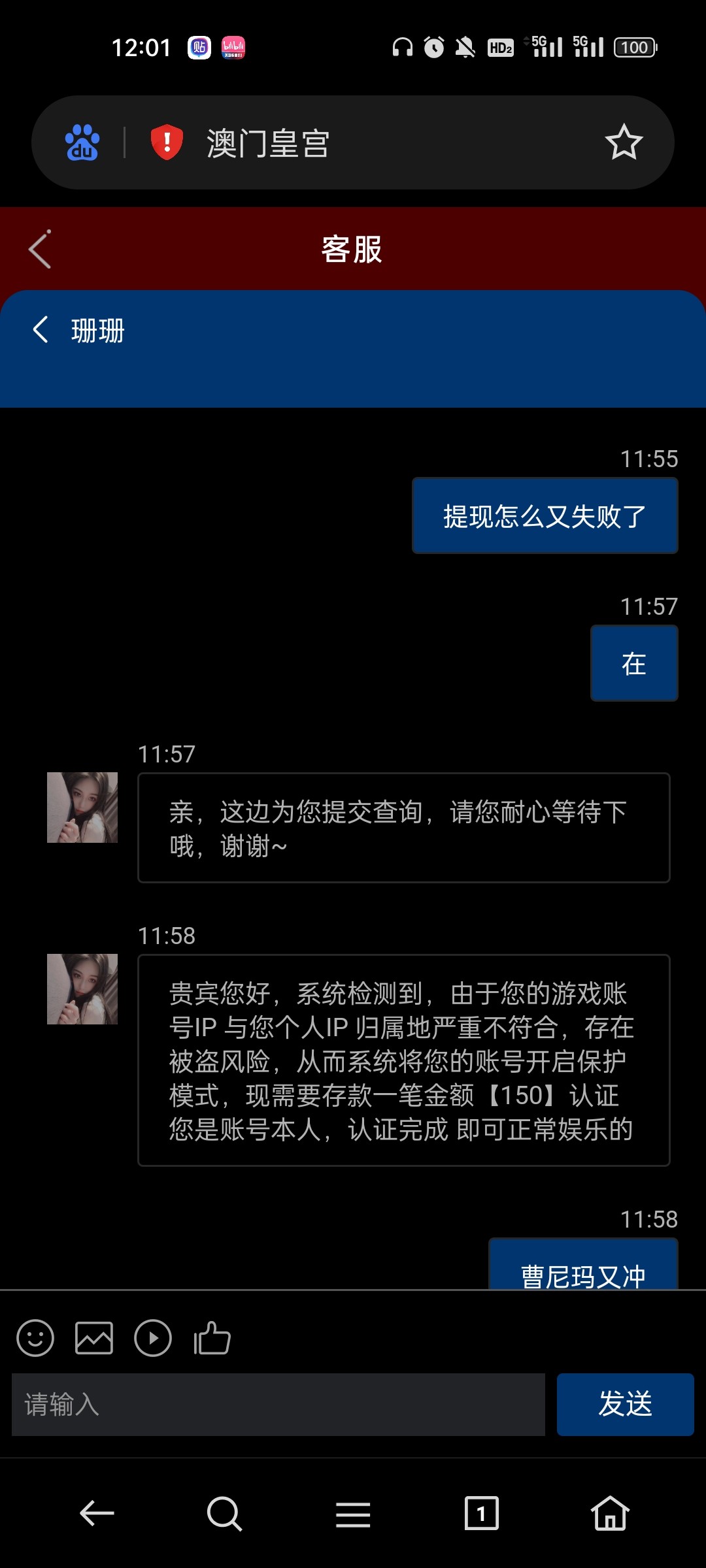This screenshot has width=706, height=1568.
Task: Open browser search from the bottom bar
Action: [224, 1513]
